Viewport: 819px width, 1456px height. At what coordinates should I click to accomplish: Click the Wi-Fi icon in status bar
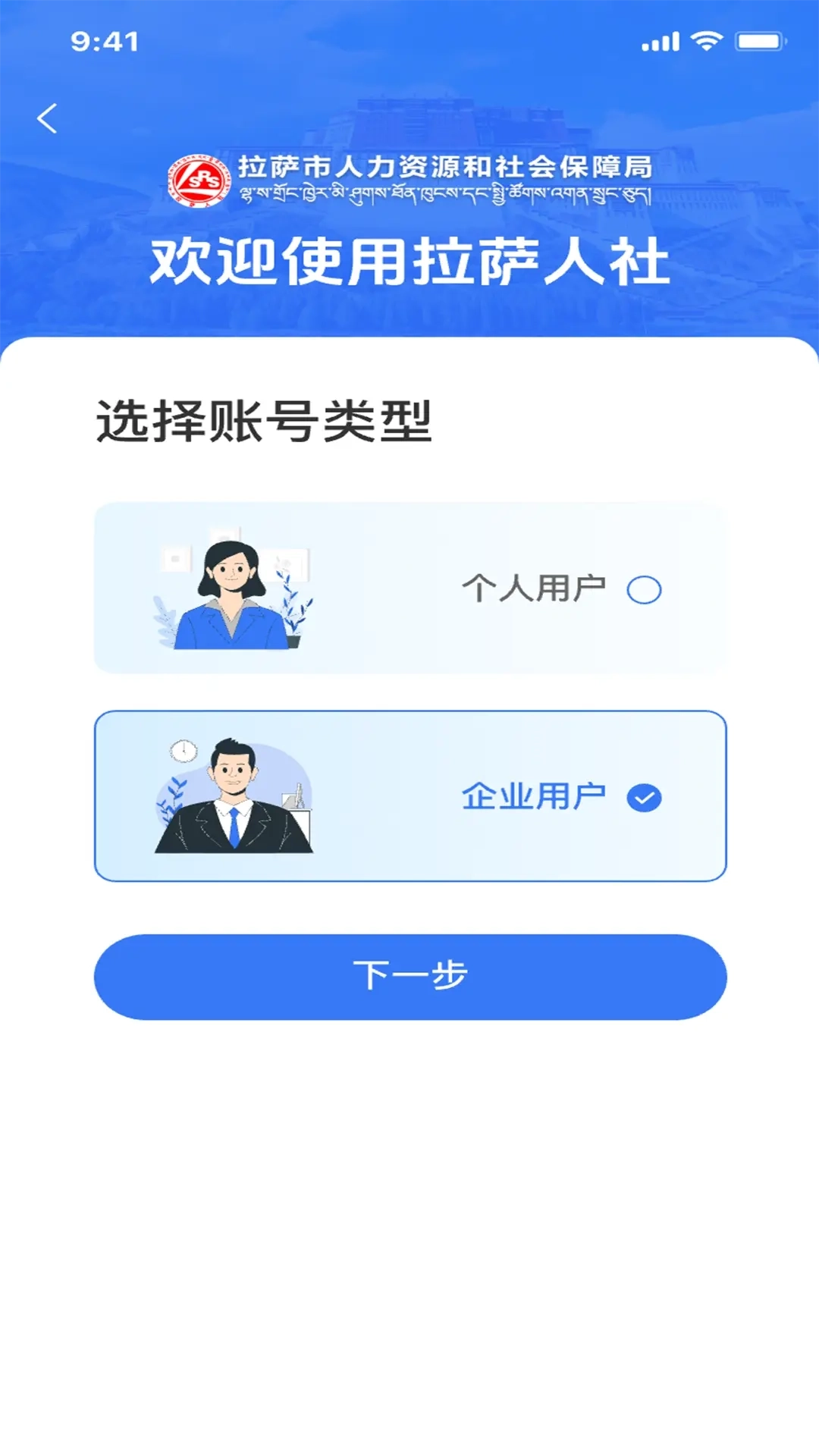[707, 43]
